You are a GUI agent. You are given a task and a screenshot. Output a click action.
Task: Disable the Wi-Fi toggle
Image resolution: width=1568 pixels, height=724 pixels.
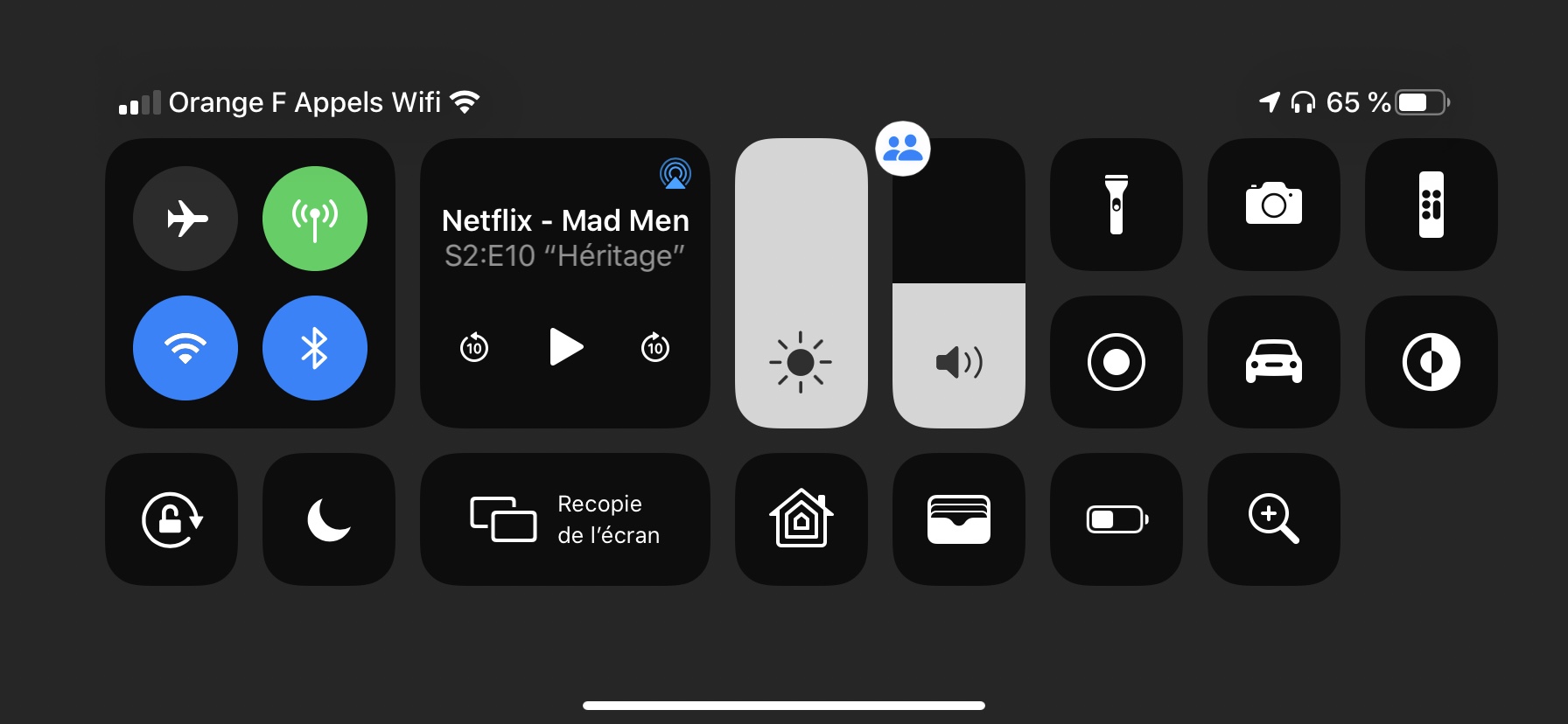pyautogui.click(x=185, y=348)
